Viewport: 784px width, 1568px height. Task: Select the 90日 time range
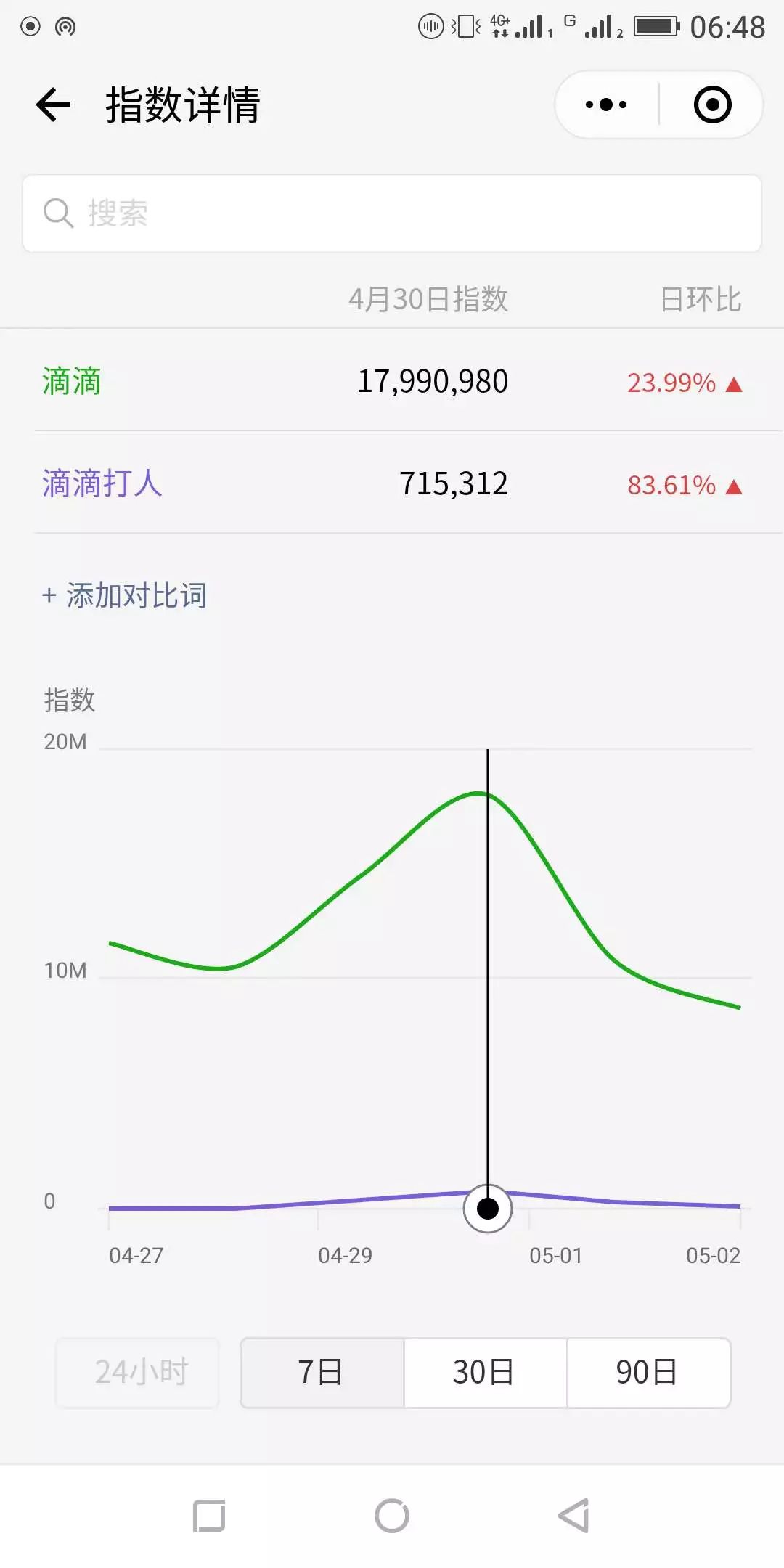(648, 1373)
